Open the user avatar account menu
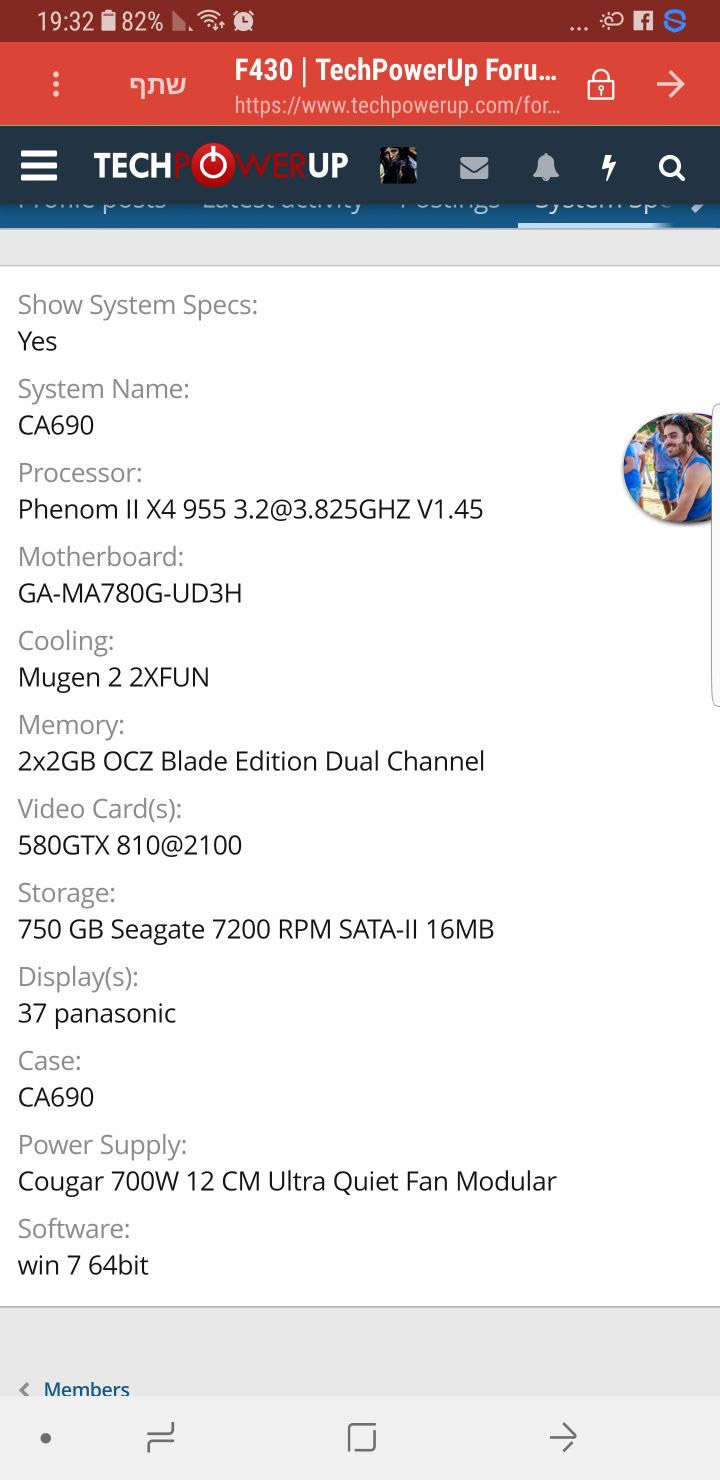This screenshot has width=720, height=1480. click(x=398, y=166)
